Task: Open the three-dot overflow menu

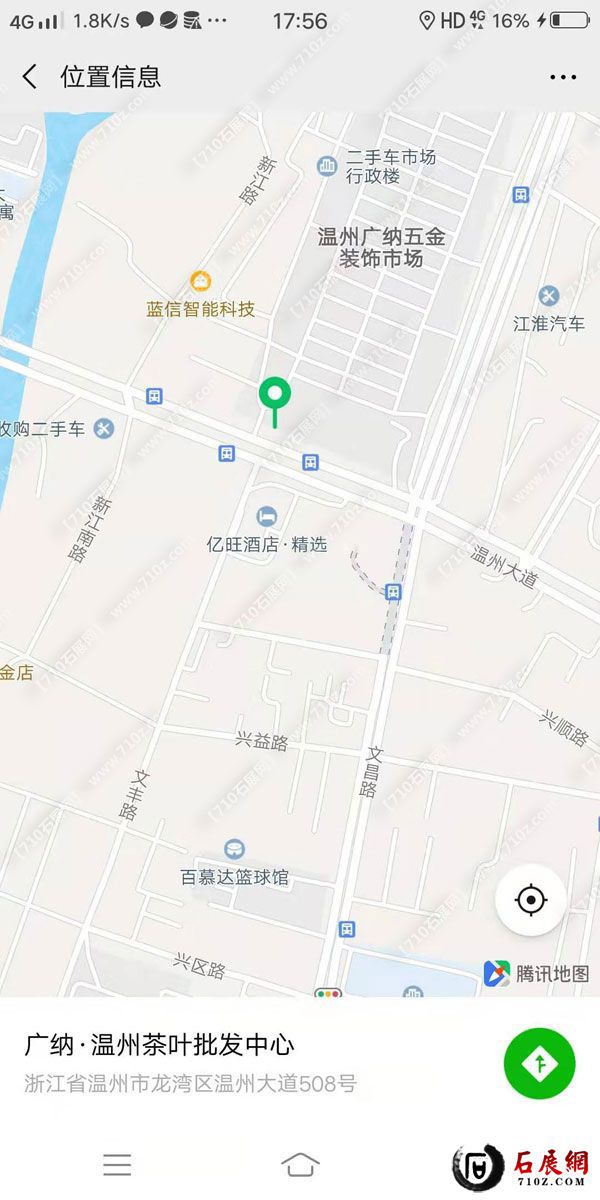Action: (x=563, y=77)
